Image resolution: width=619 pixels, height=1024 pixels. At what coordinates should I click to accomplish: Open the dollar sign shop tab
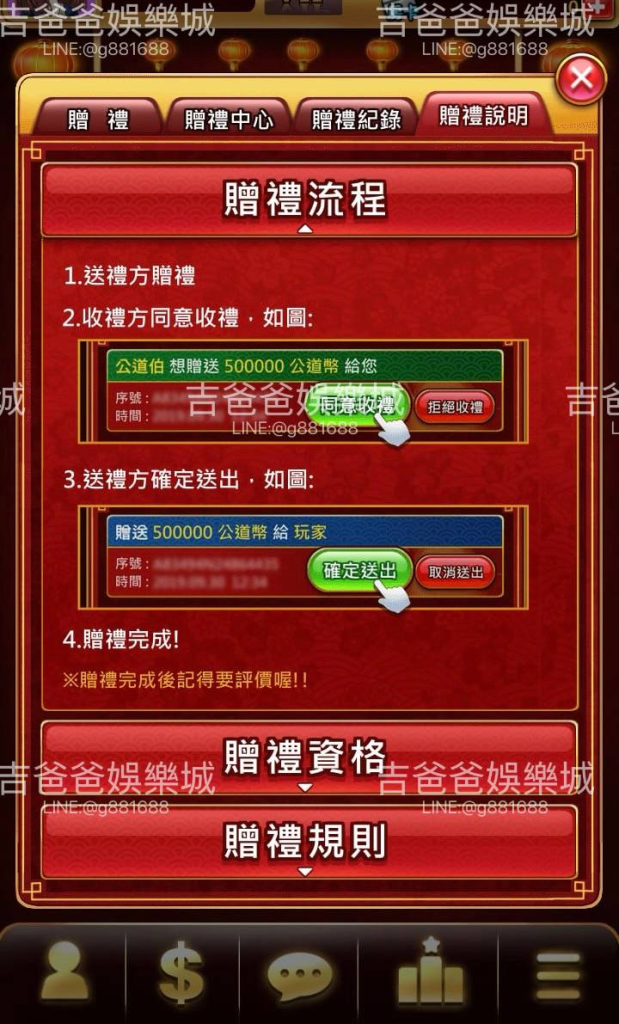[182, 970]
